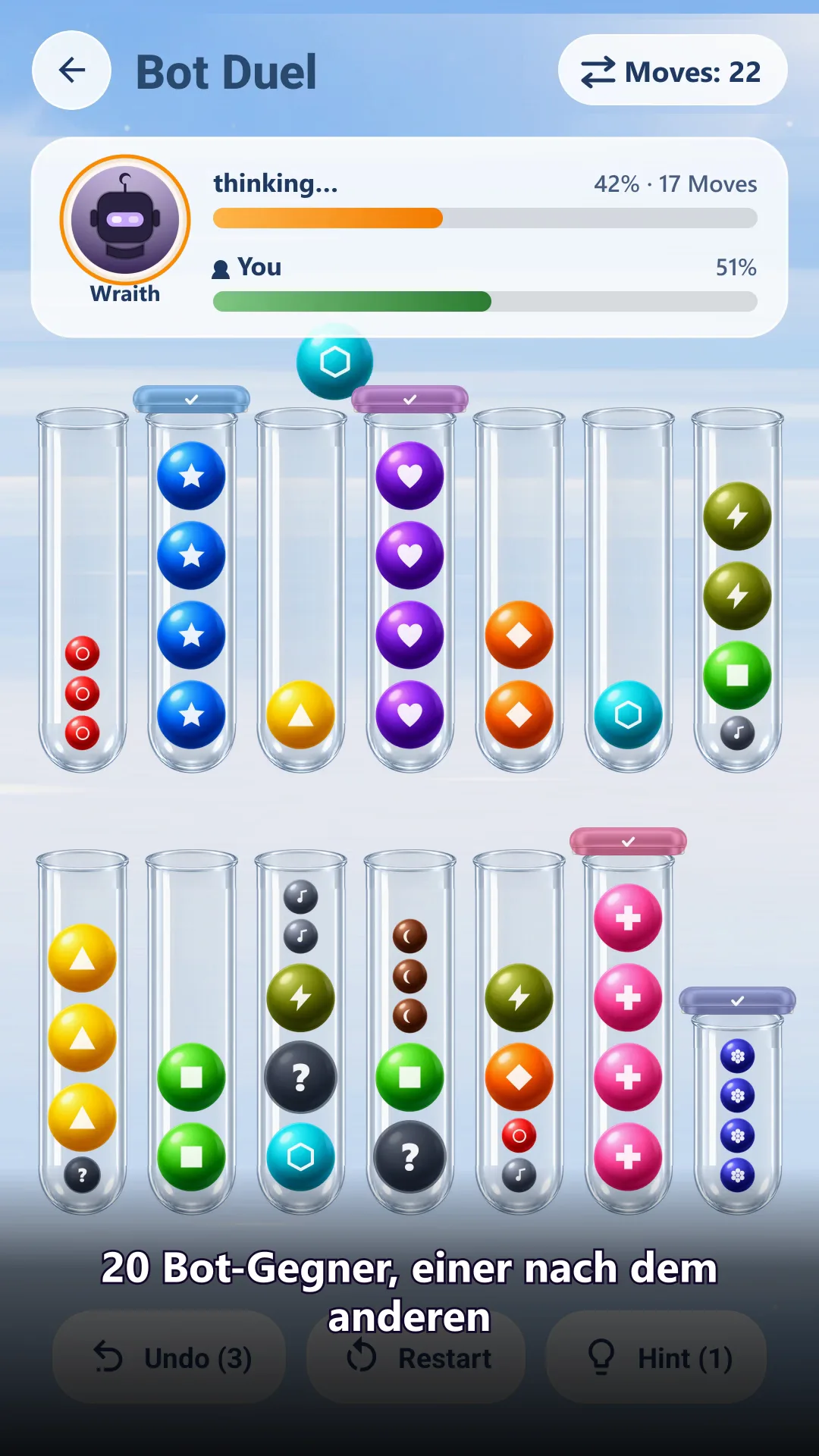Select the tube holding one yellow triangle ball
Screen dimensions: 819x1456
pyautogui.click(x=301, y=590)
